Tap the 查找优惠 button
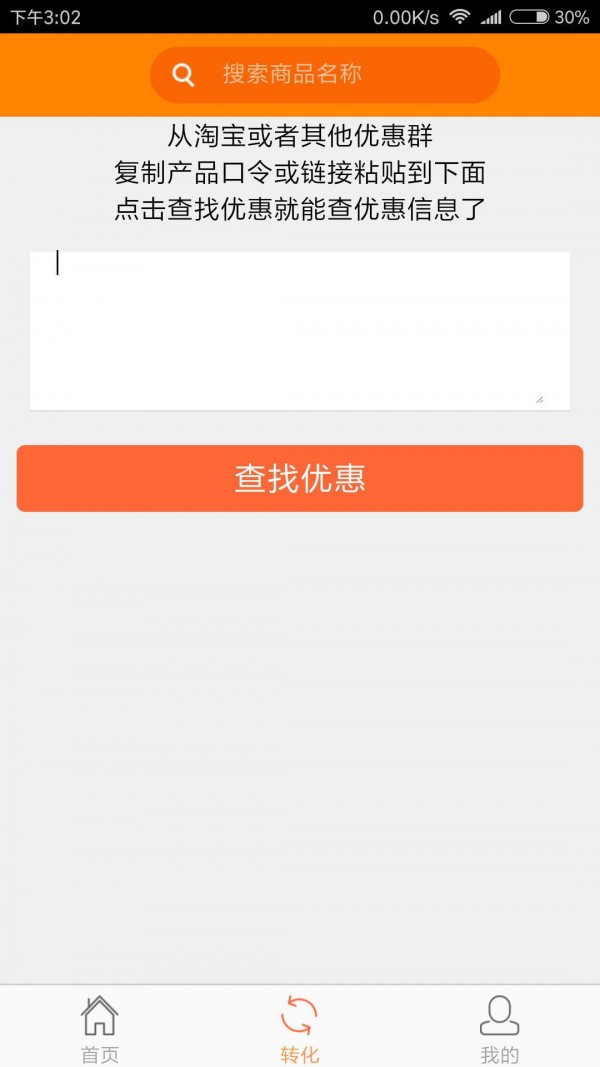Screen dimensions: 600x1067 (x=300, y=478)
